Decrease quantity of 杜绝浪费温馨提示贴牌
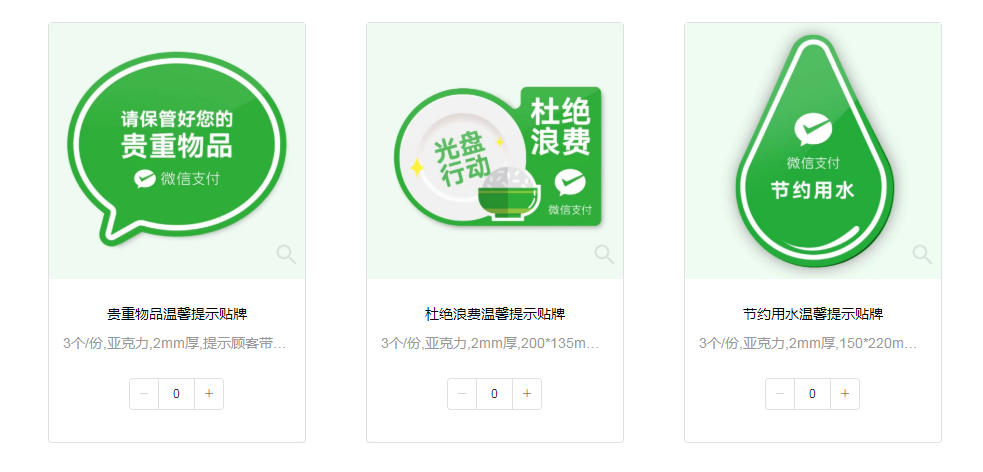983x472 pixels. click(462, 394)
